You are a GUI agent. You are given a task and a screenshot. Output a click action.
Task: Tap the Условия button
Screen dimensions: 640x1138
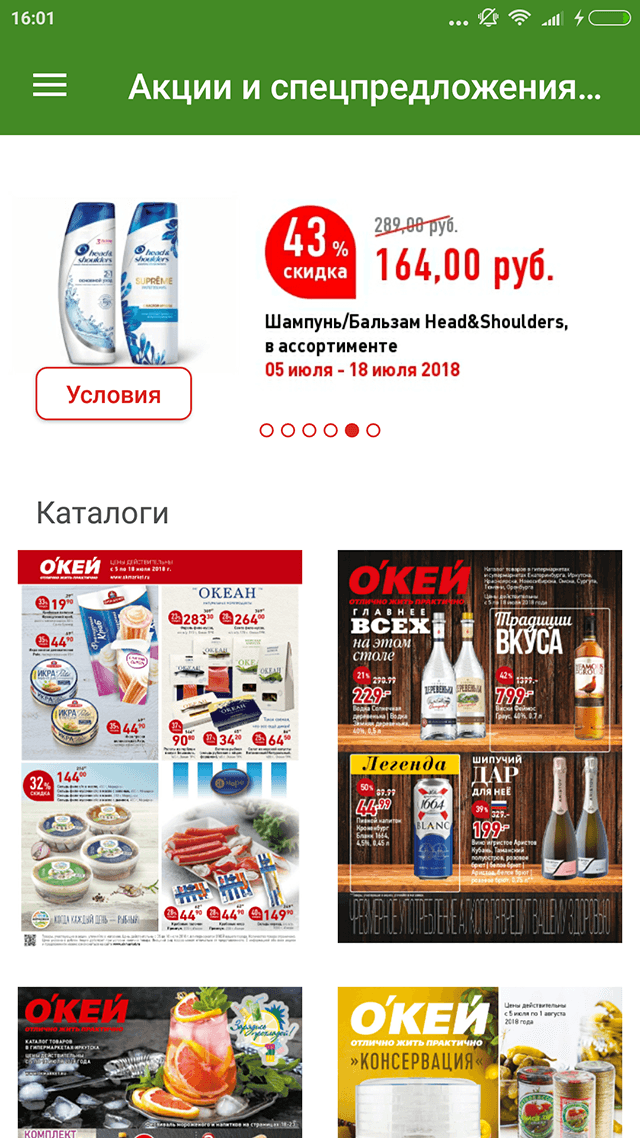[x=113, y=394]
